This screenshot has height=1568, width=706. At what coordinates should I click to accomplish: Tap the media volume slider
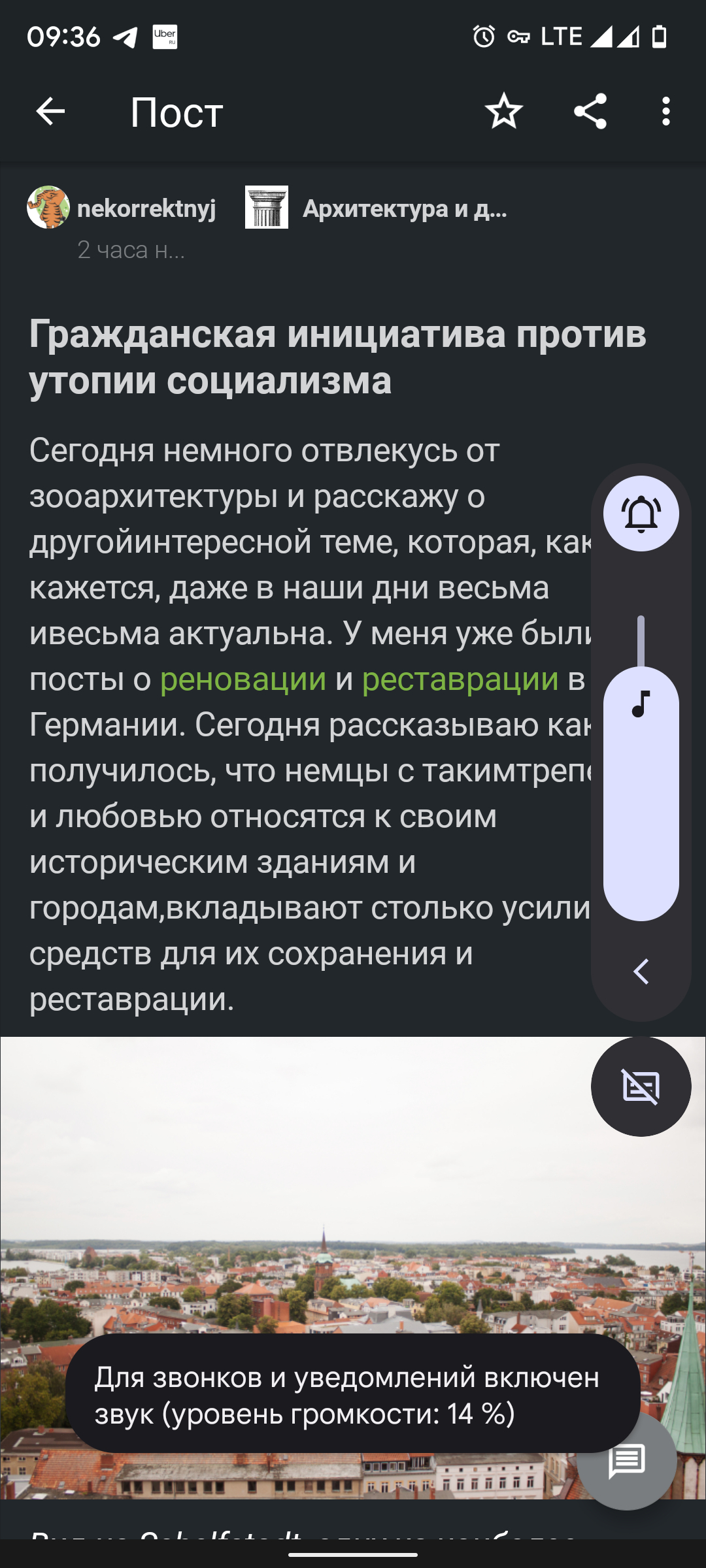pos(641,794)
